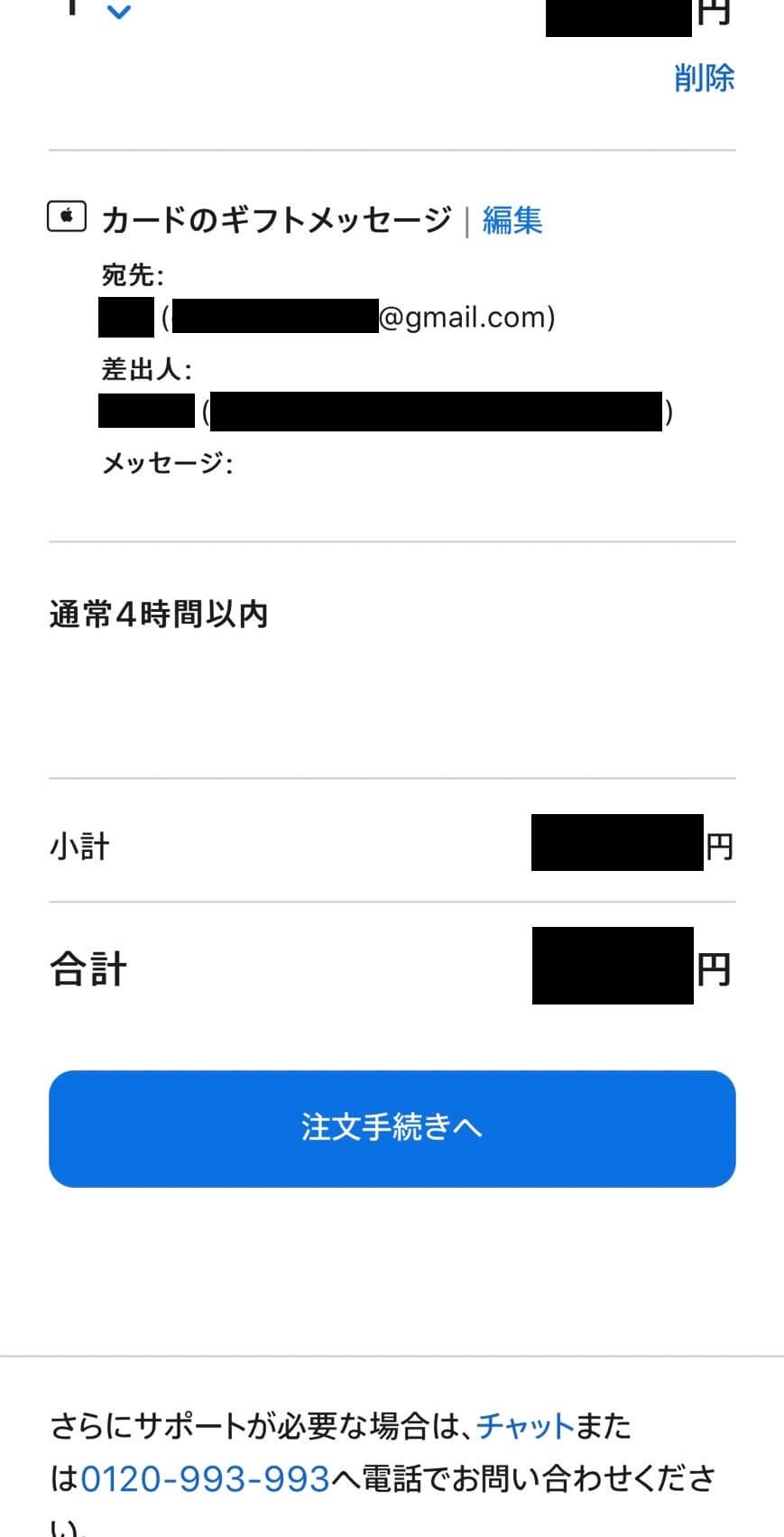Click the 削除 link to remove the item
Screen dimensions: 784x1537
pos(705,78)
